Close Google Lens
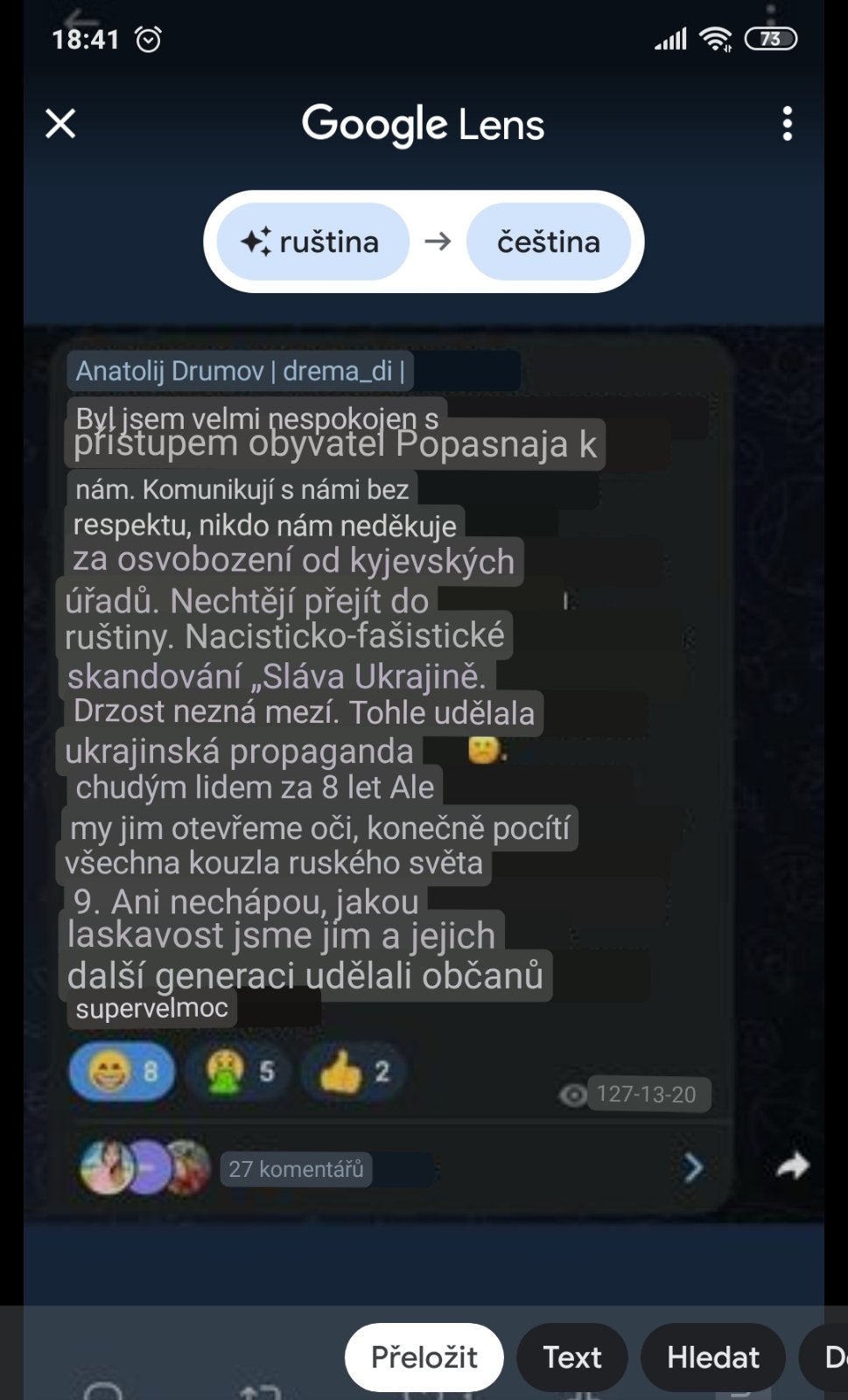Image resolution: width=848 pixels, height=1400 pixels. [x=60, y=123]
